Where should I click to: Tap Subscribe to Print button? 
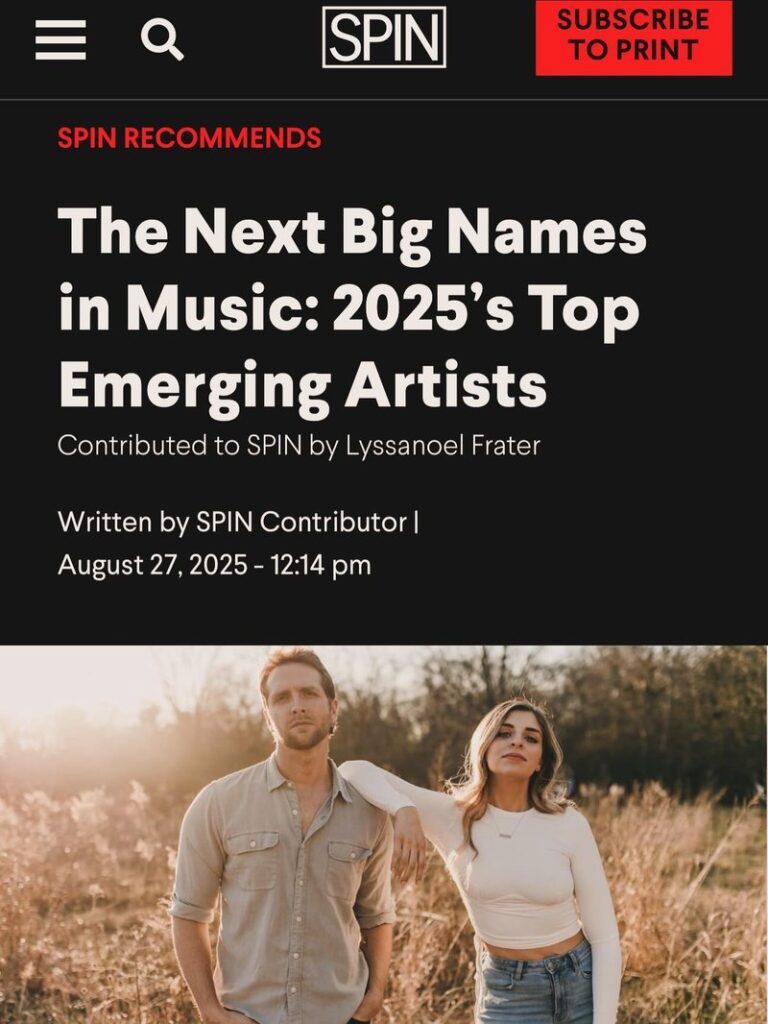point(633,37)
